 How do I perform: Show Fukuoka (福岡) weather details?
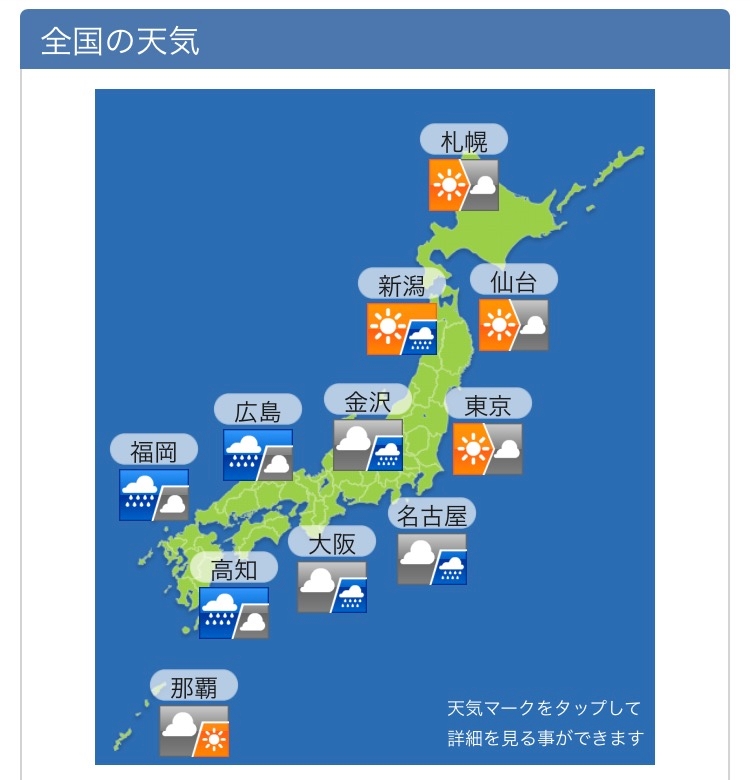click(x=154, y=495)
